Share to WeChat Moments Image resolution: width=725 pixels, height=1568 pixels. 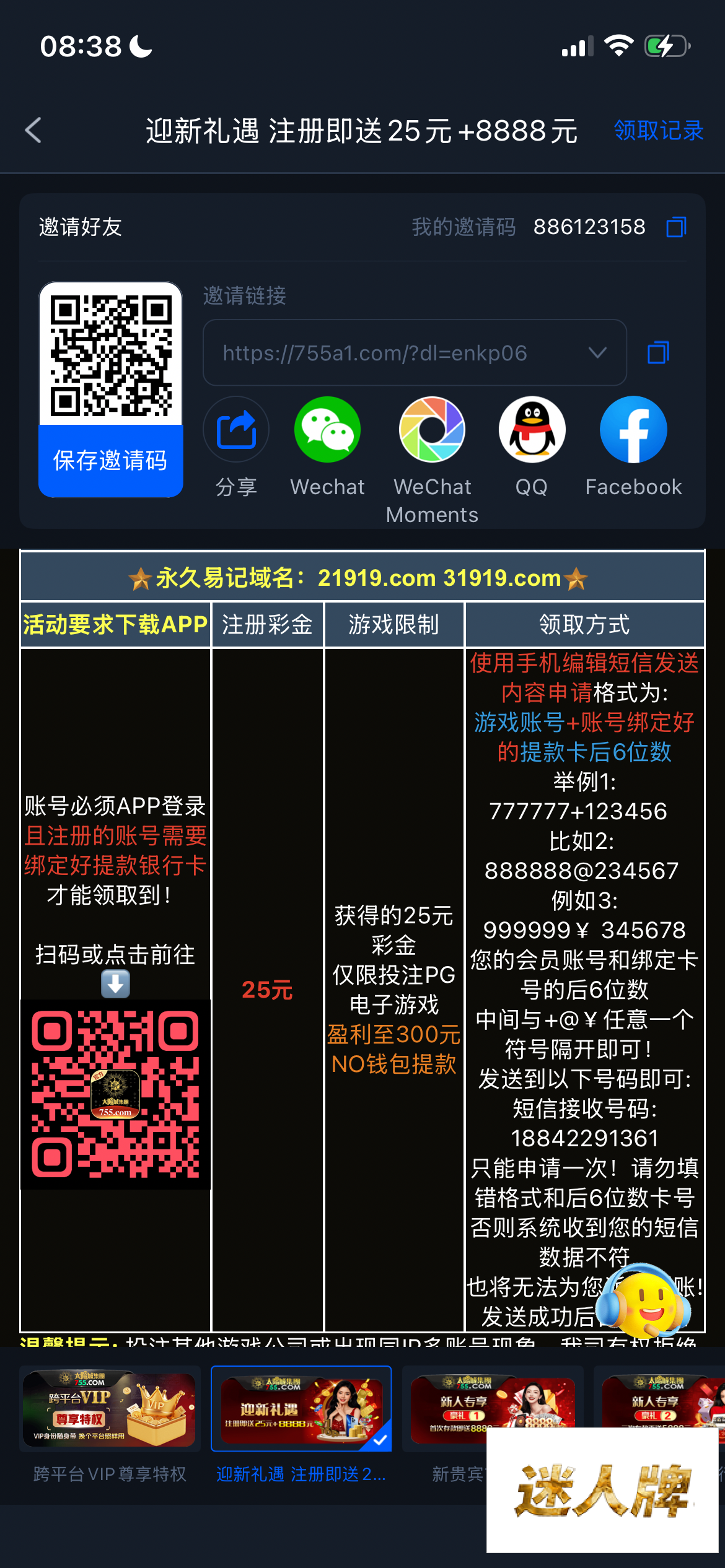click(x=432, y=430)
